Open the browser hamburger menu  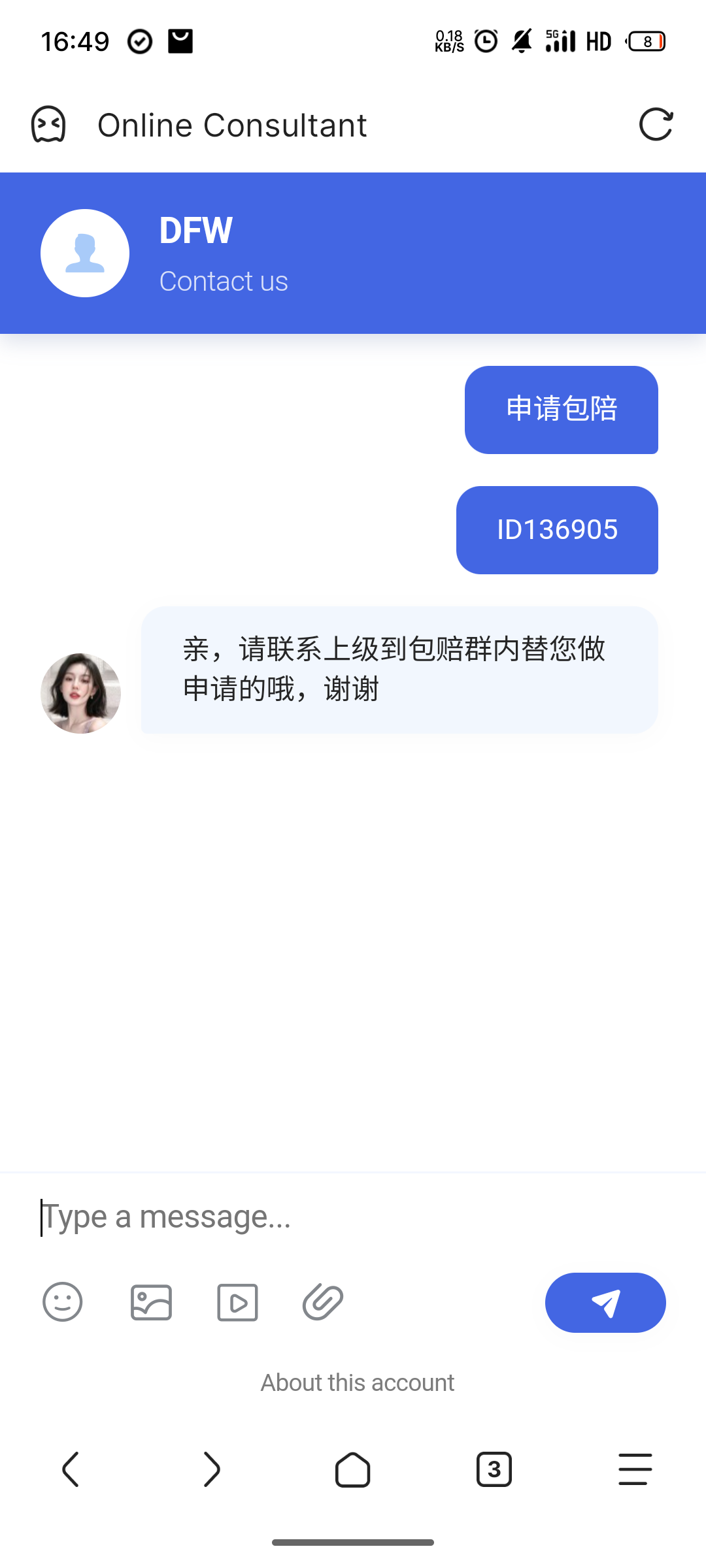[635, 1469]
